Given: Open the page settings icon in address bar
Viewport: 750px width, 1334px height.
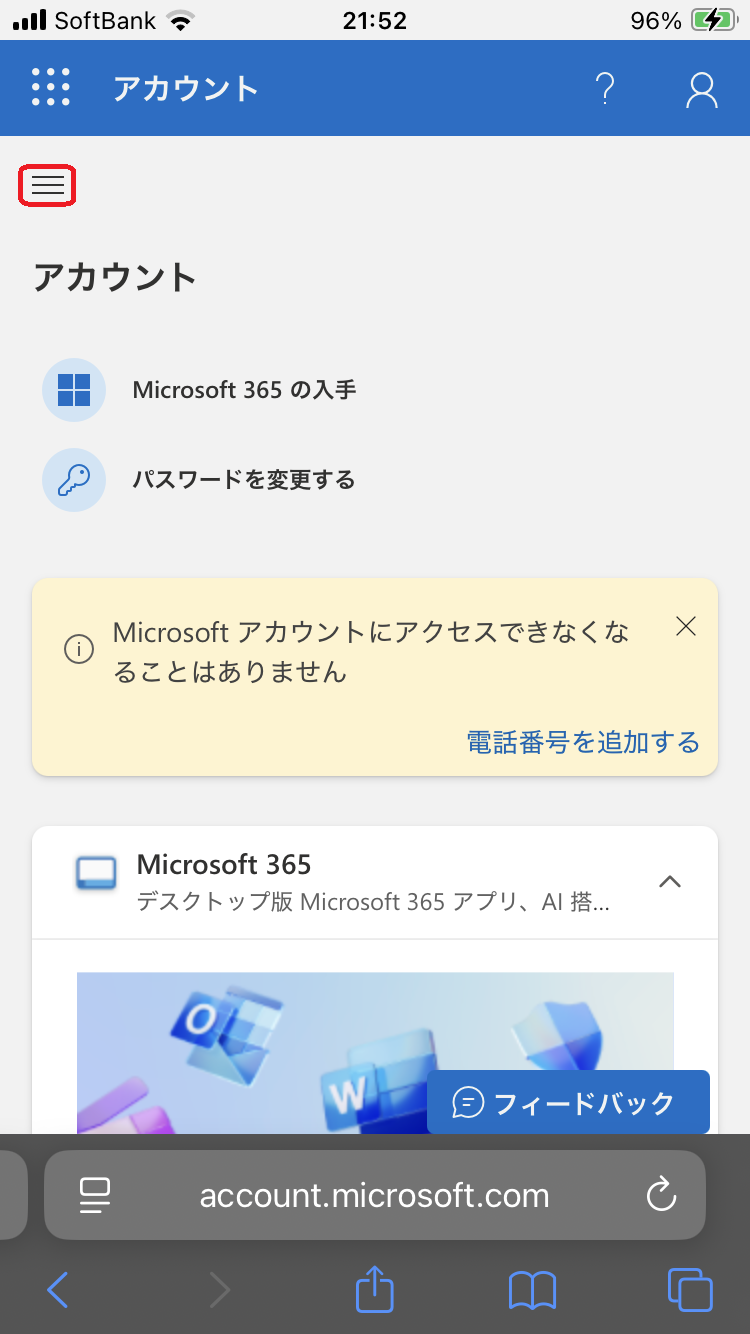Looking at the screenshot, I should pyautogui.click(x=95, y=1195).
